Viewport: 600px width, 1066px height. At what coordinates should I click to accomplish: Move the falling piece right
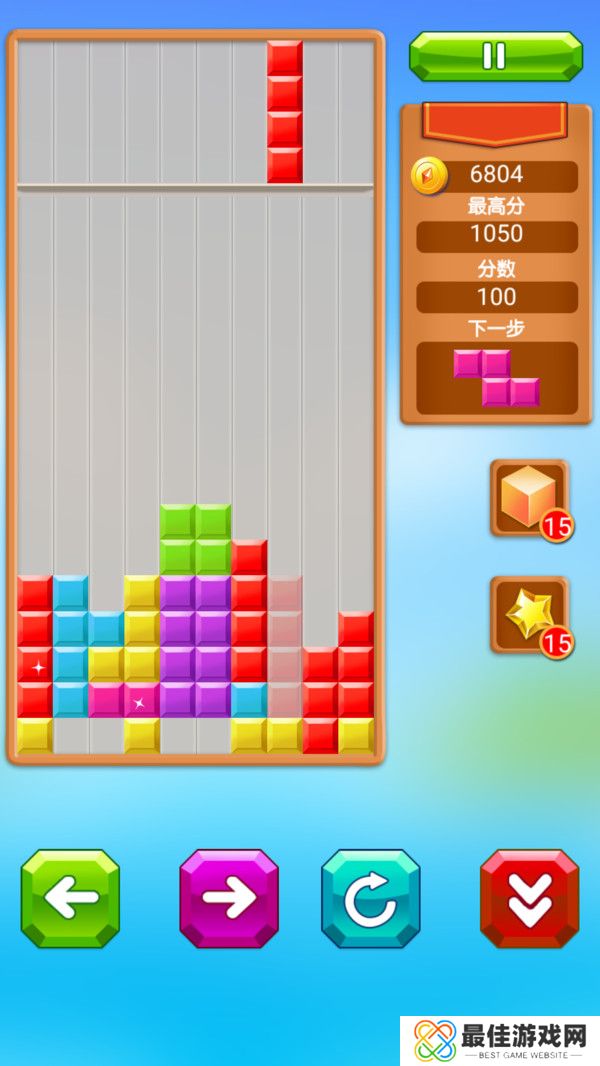[229, 898]
